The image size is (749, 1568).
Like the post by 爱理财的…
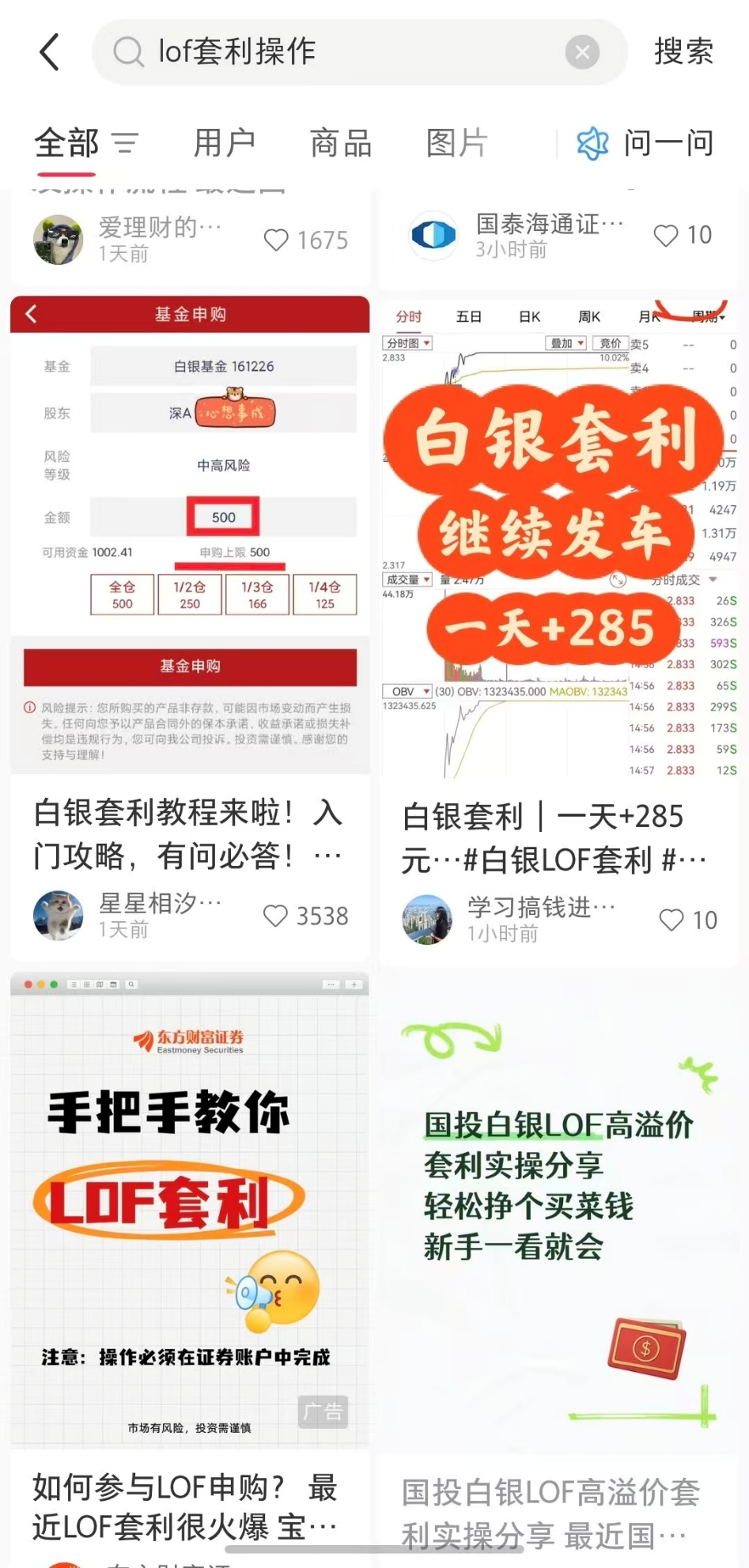276,240
